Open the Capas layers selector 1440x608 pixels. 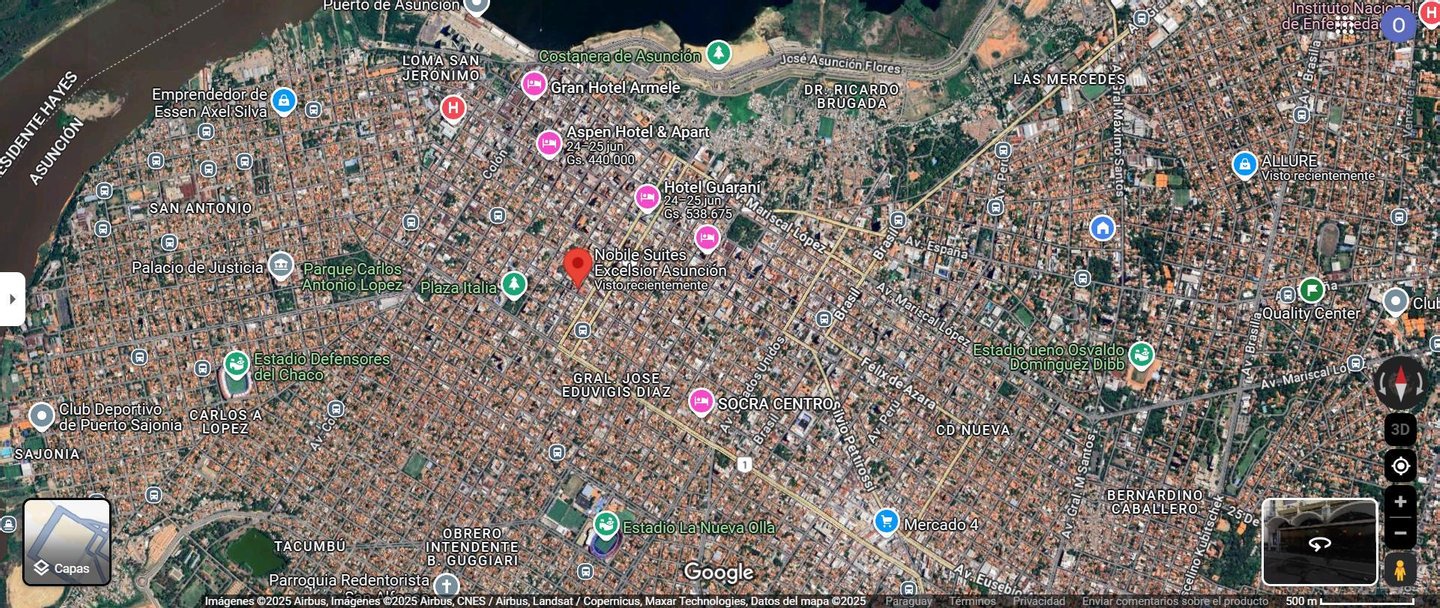67,542
